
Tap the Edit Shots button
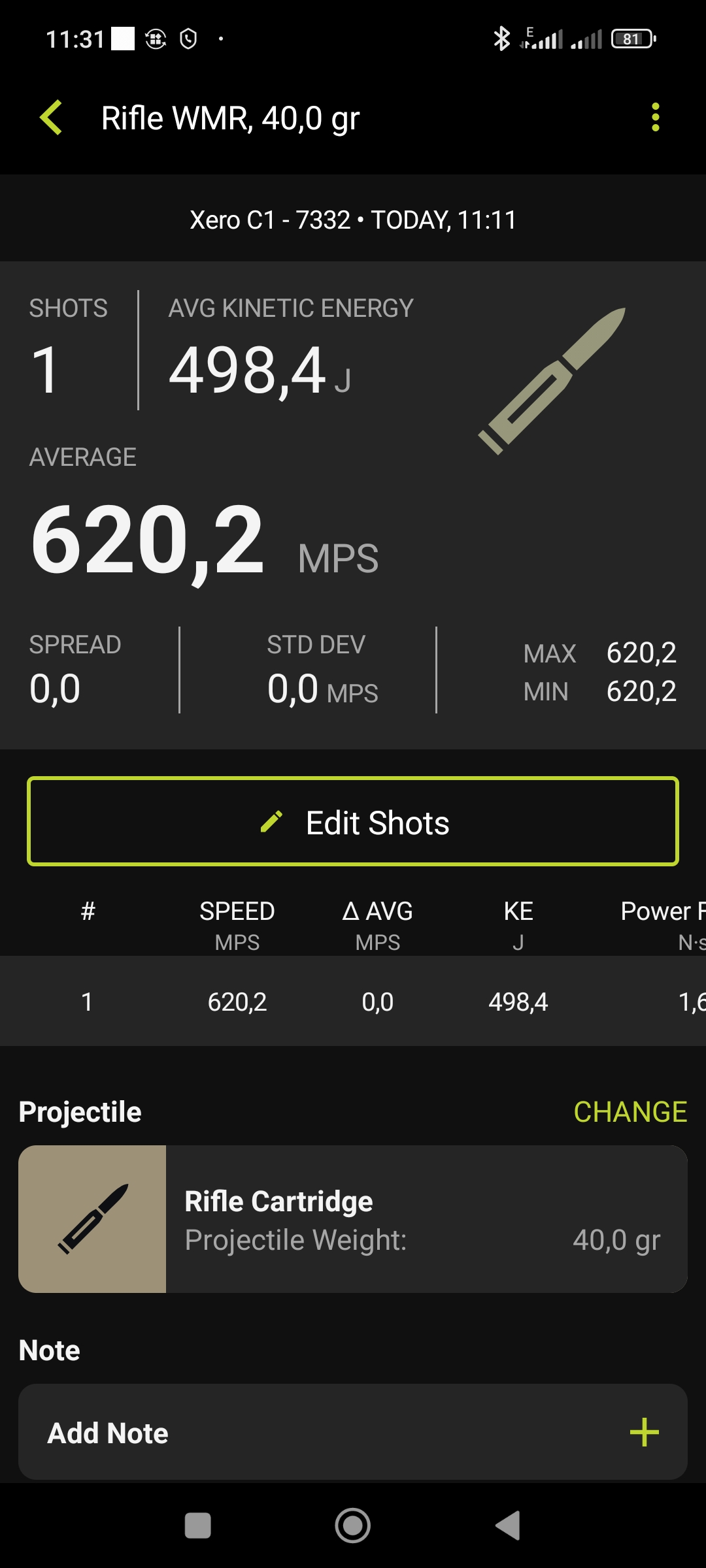(353, 822)
